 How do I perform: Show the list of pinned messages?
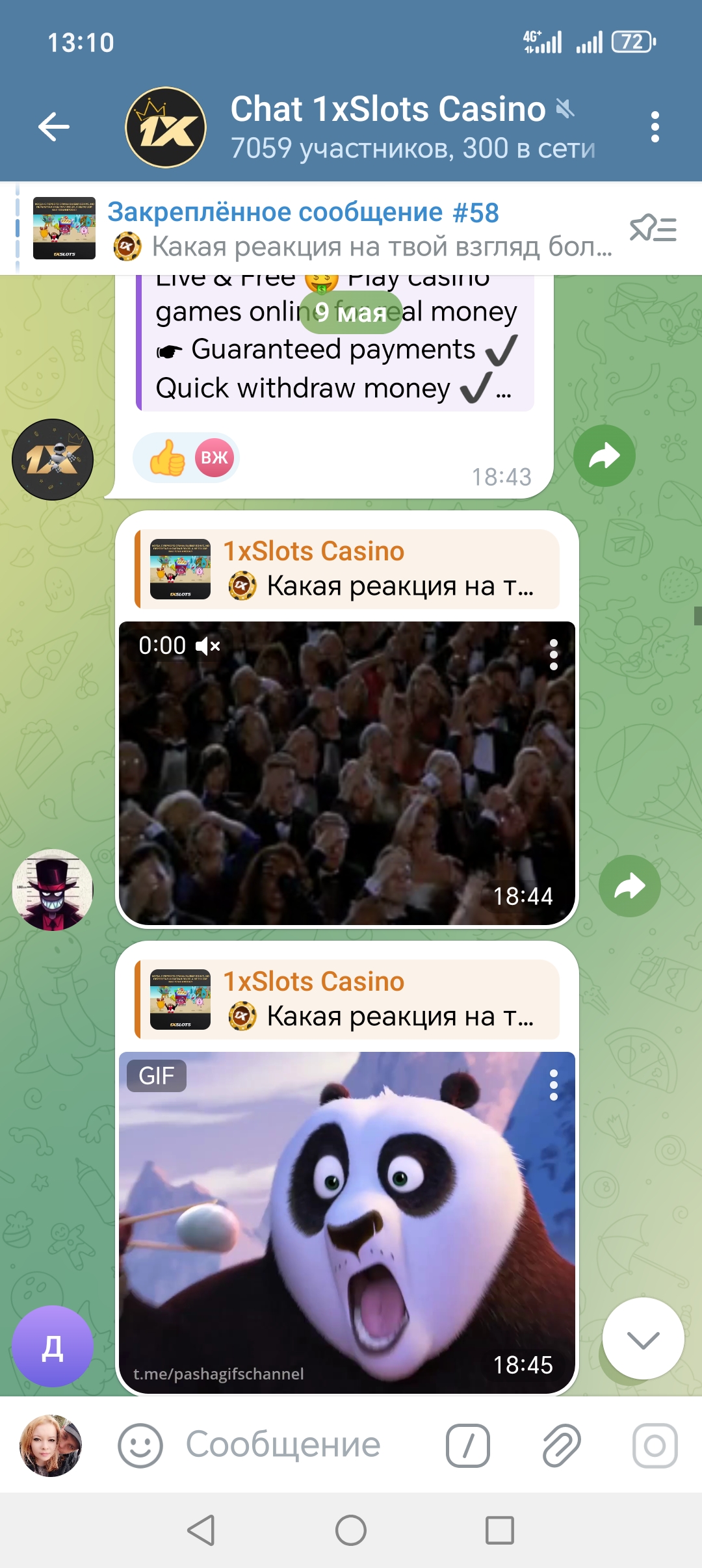click(653, 229)
